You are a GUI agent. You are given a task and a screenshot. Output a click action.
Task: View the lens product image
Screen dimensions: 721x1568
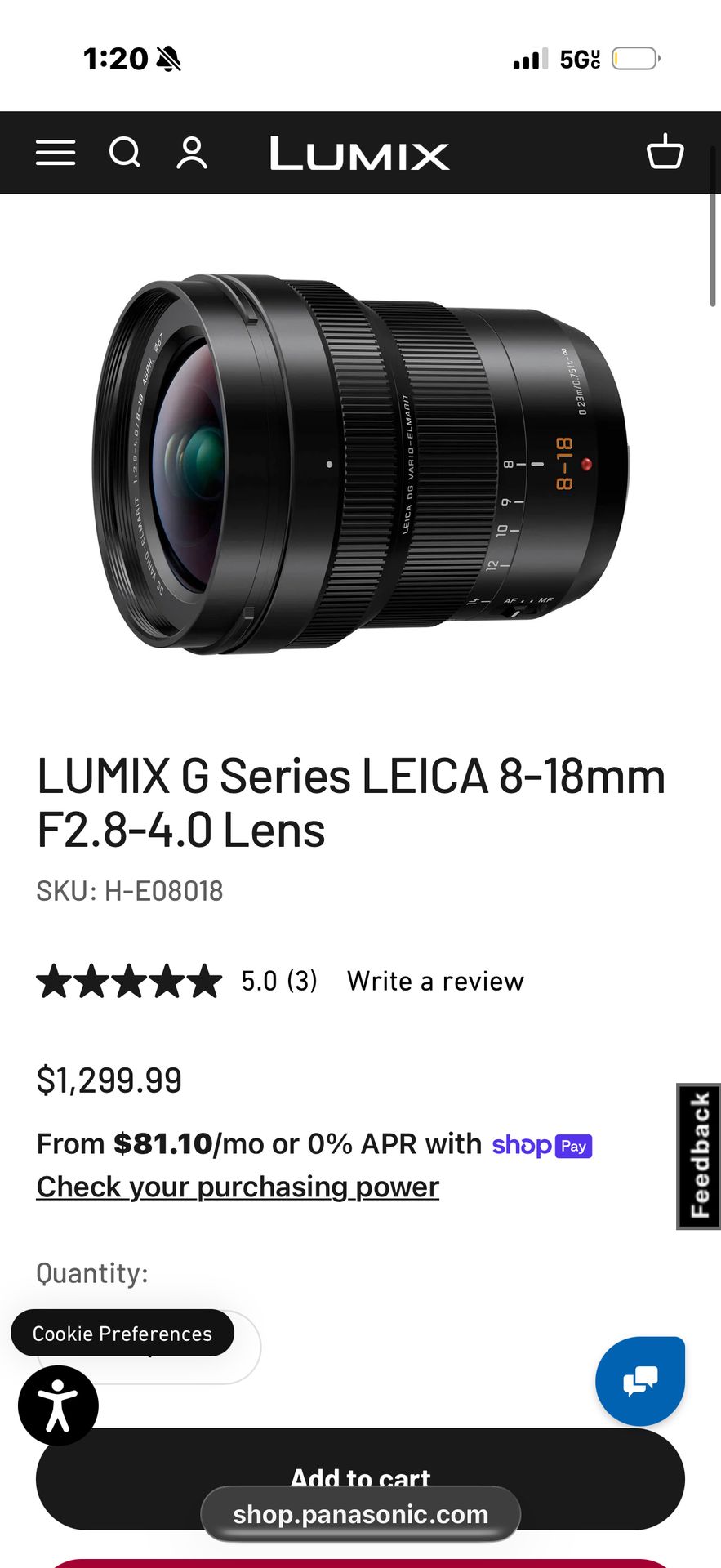(x=360, y=463)
